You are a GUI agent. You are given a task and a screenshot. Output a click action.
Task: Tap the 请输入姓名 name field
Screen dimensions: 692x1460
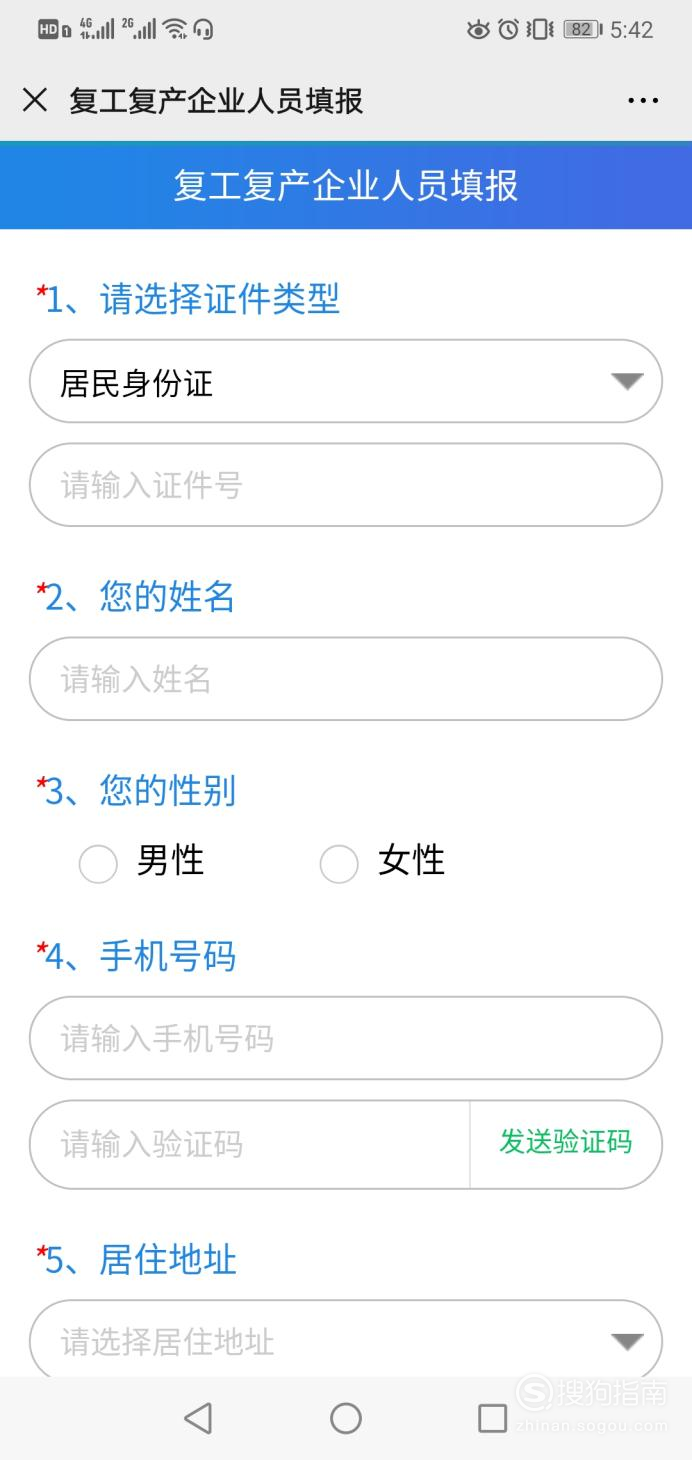pyautogui.click(x=346, y=679)
